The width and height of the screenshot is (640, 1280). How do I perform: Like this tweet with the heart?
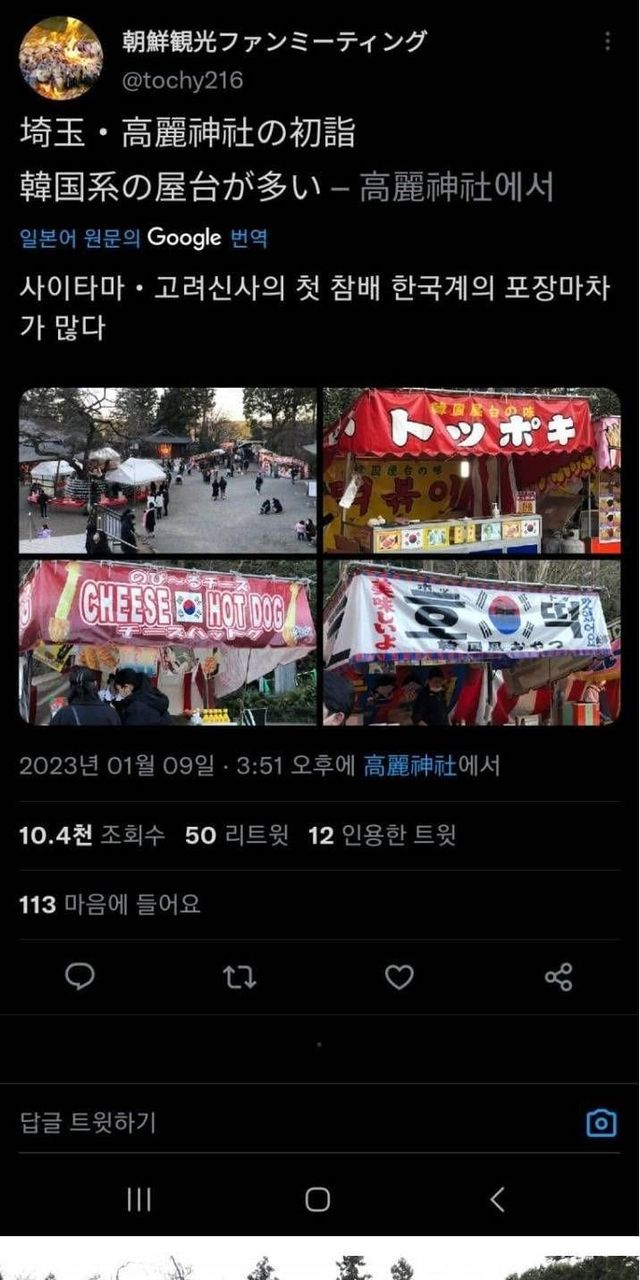coord(399,977)
